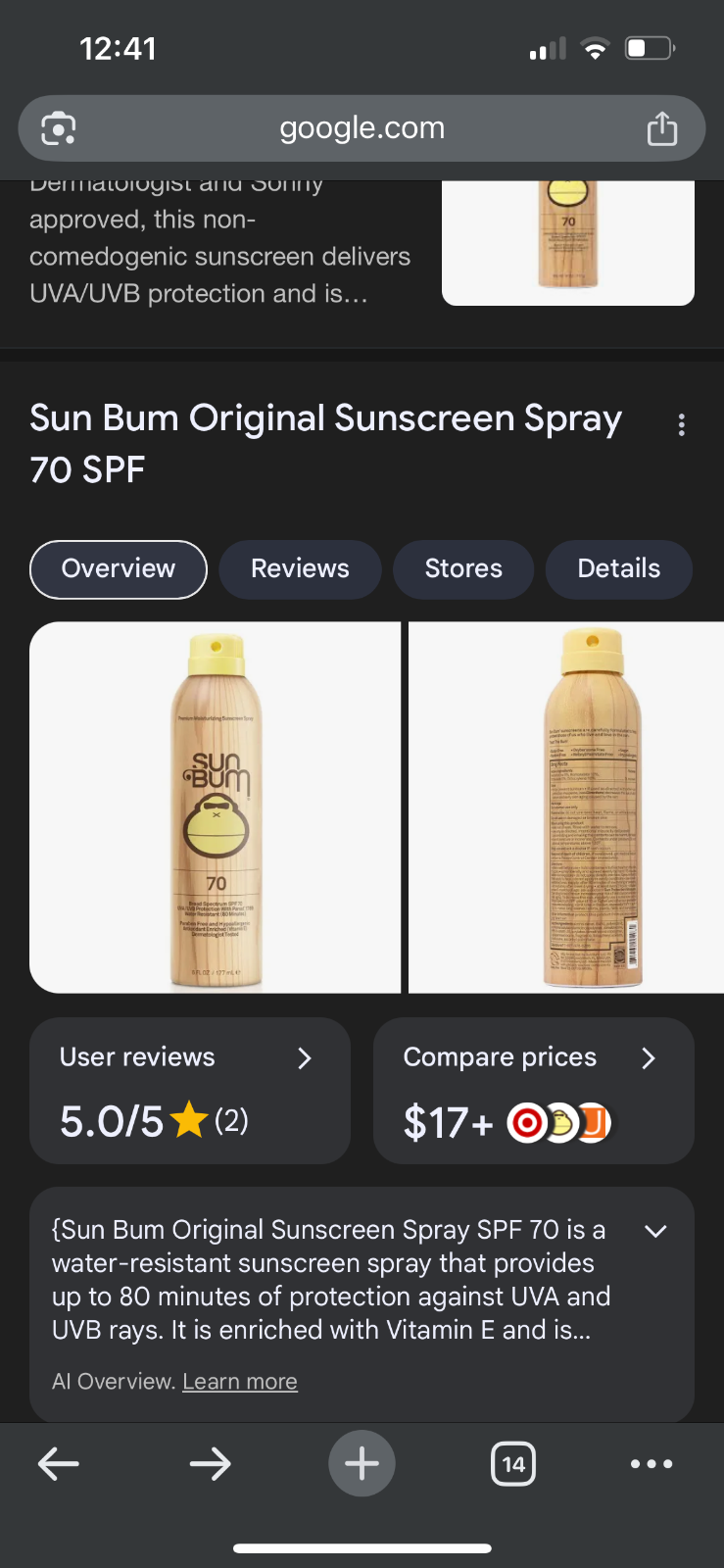Go forward in browser history
The width and height of the screenshot is (724, 1568).
point(210,1464)
